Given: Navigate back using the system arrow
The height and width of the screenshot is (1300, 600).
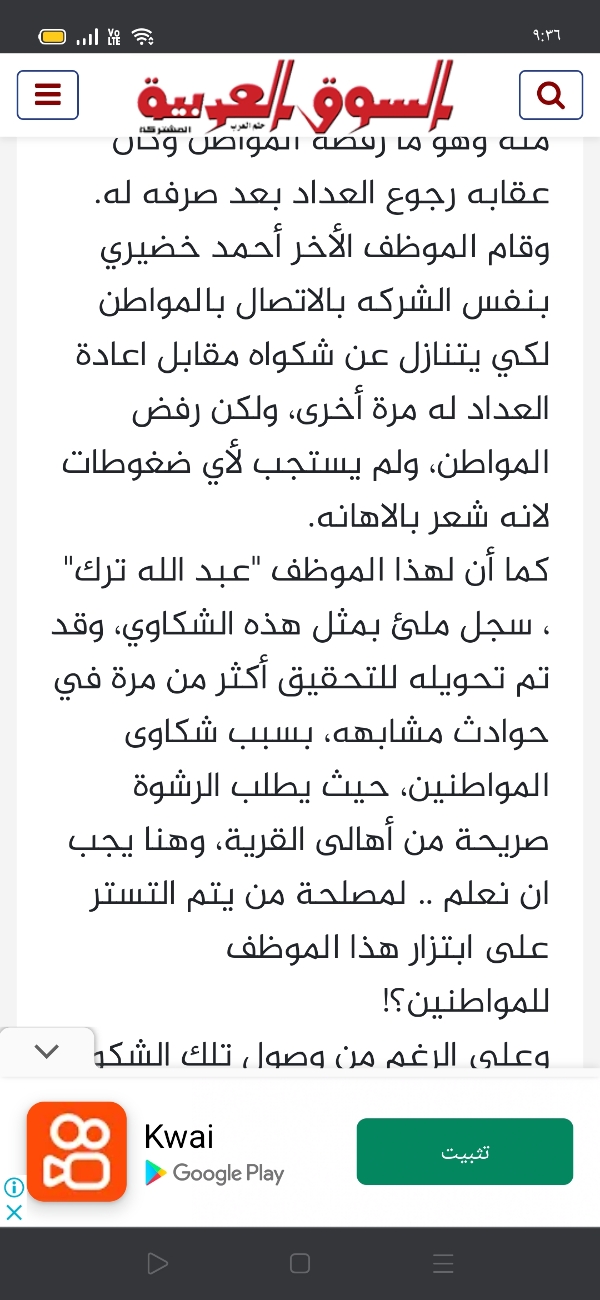Looking at the screenshot, I should (x=157, y=1264).
